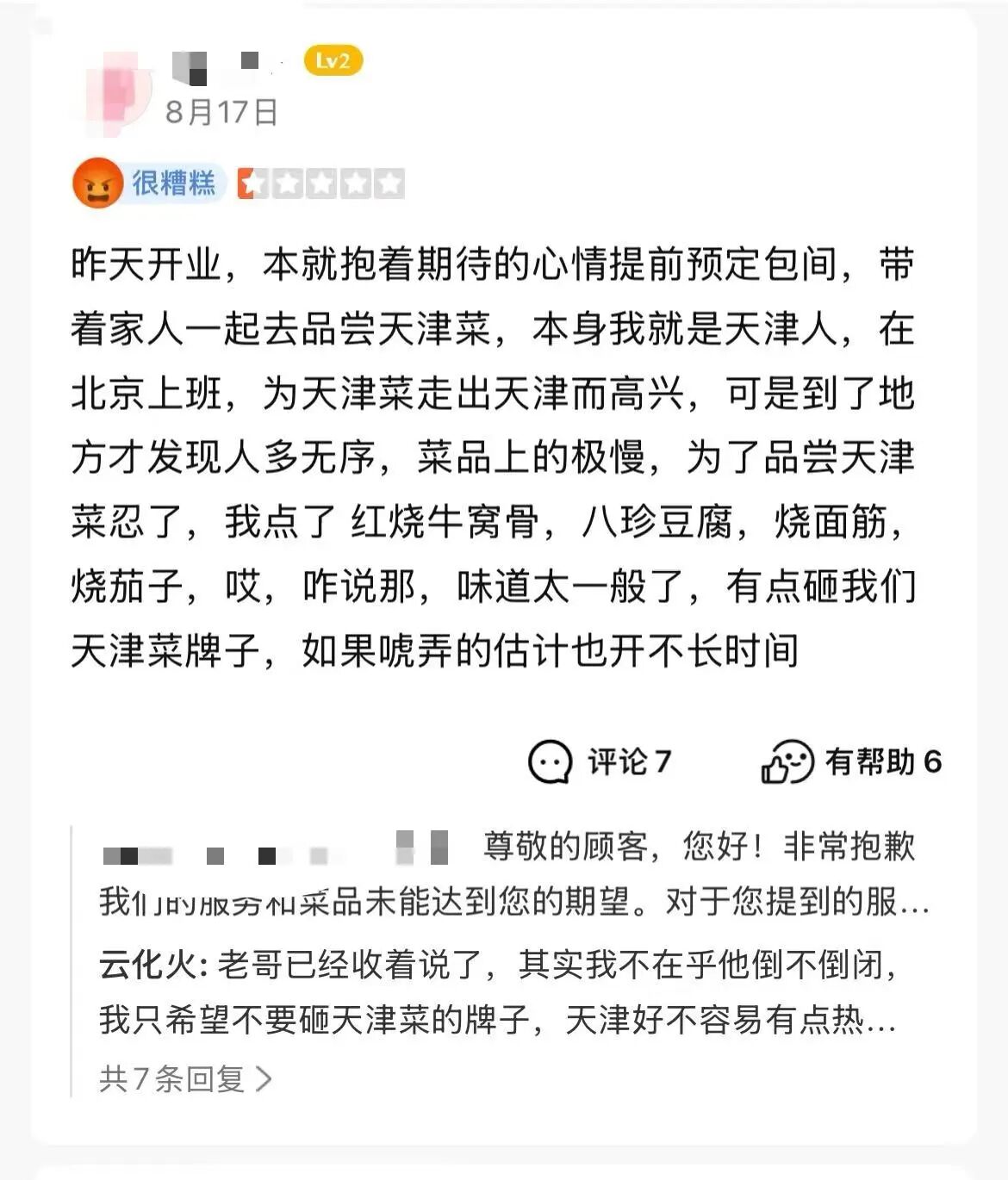Open the 评论 7 comments button

(x=600, y=761)
